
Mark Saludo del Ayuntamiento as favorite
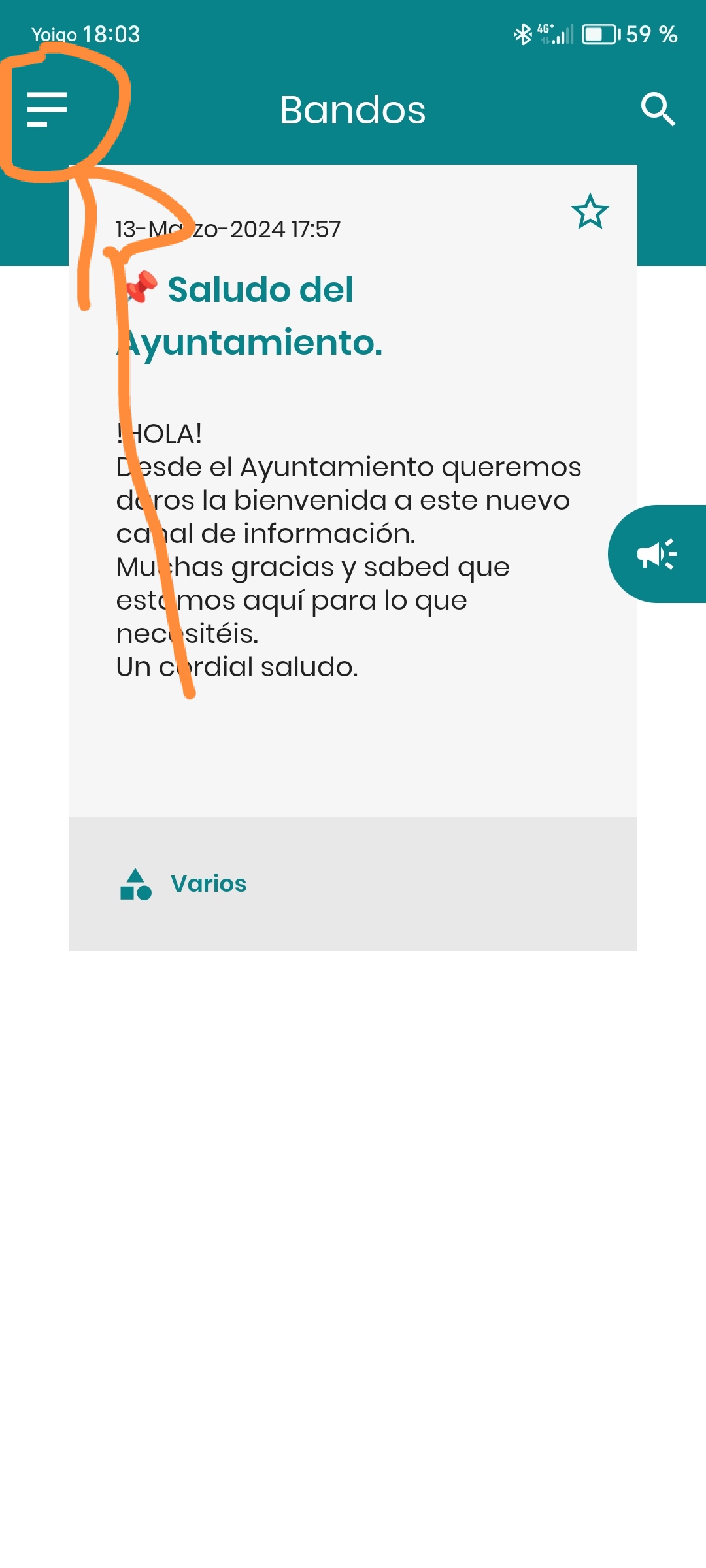[590, 212]
